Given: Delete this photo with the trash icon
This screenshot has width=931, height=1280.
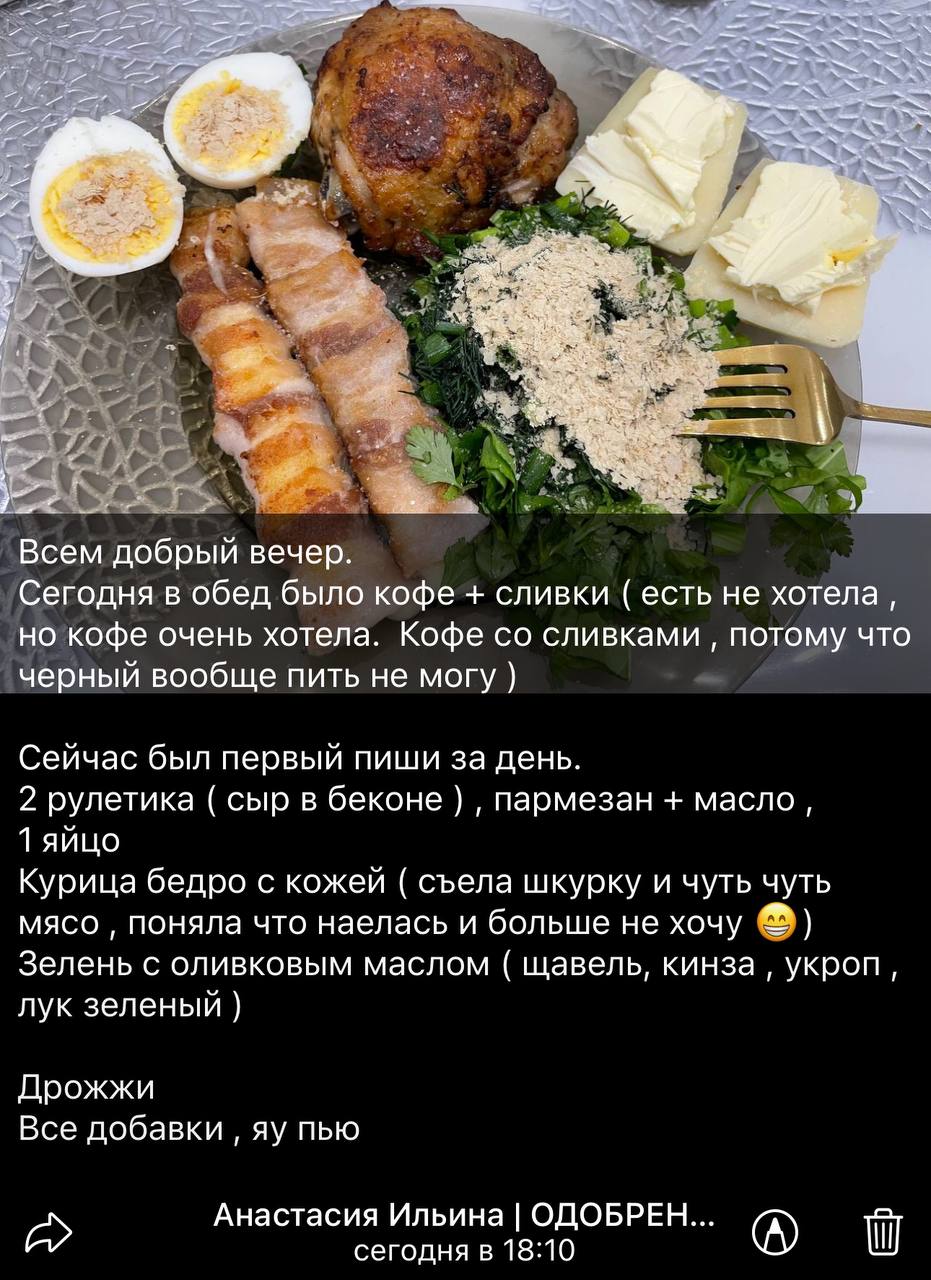Looking at the screenshot, I should click(882, 1230).
